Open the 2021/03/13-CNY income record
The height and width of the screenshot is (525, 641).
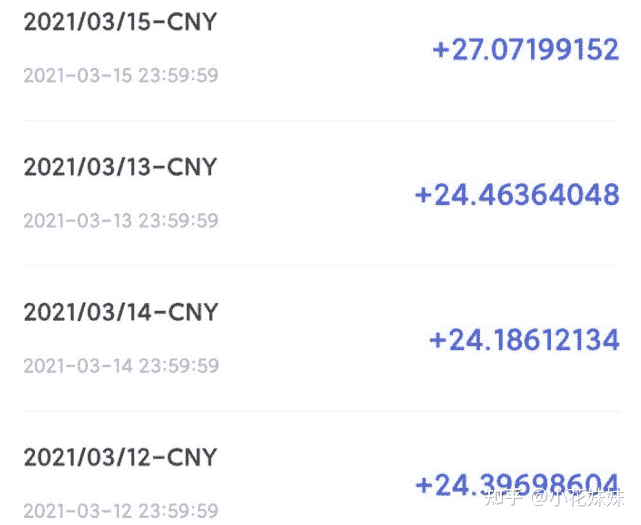[120, 166]
